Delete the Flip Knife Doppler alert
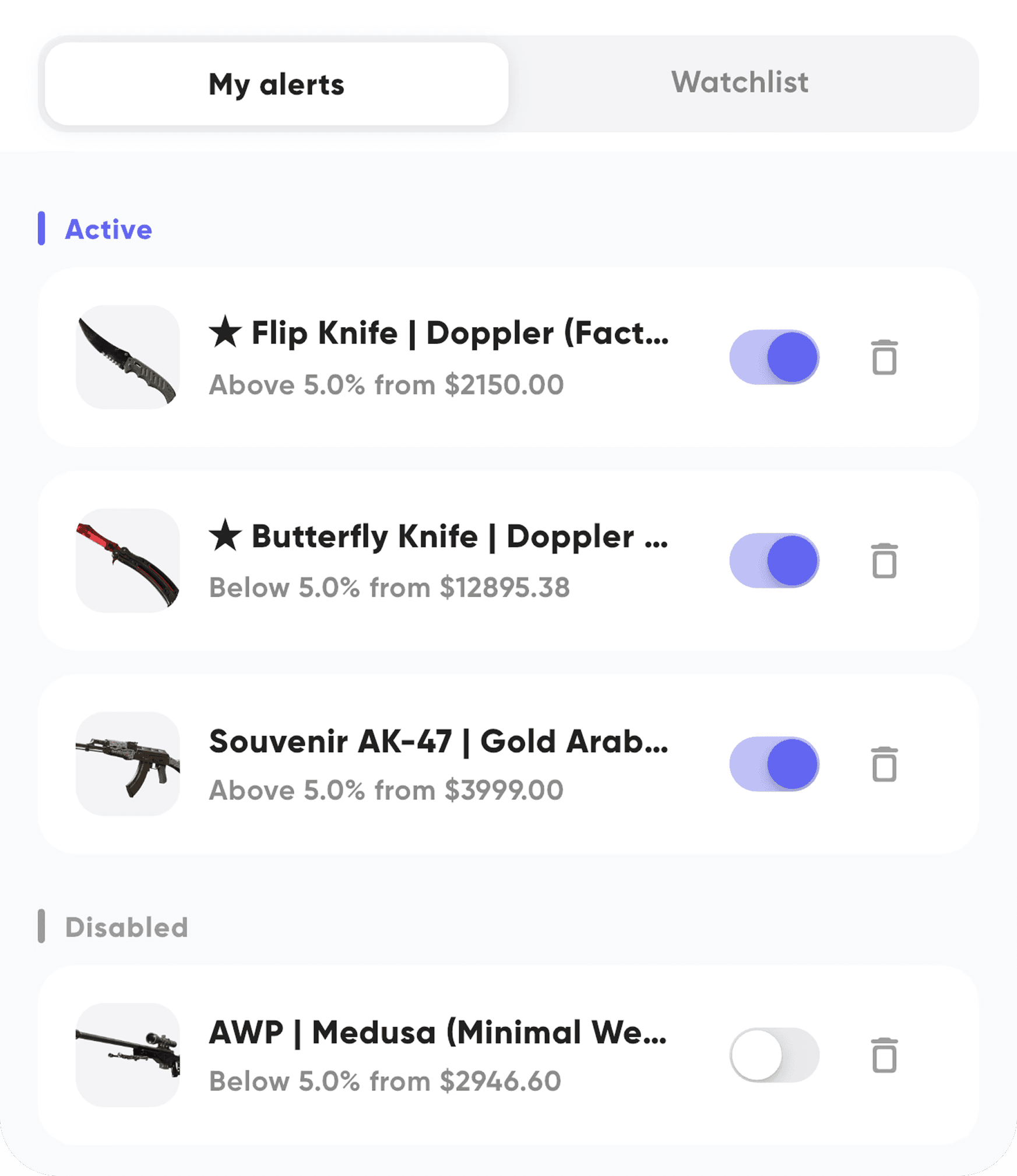1017x1176 pixels. tap(884, 357)
